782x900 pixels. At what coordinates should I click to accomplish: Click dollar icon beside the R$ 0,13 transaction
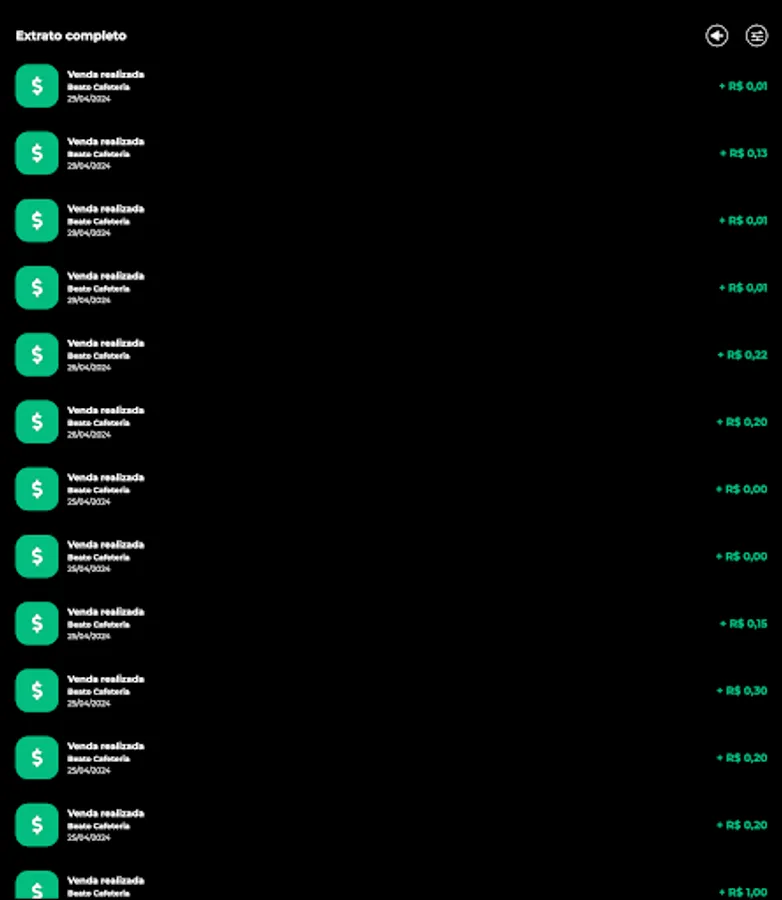[36, 153]
